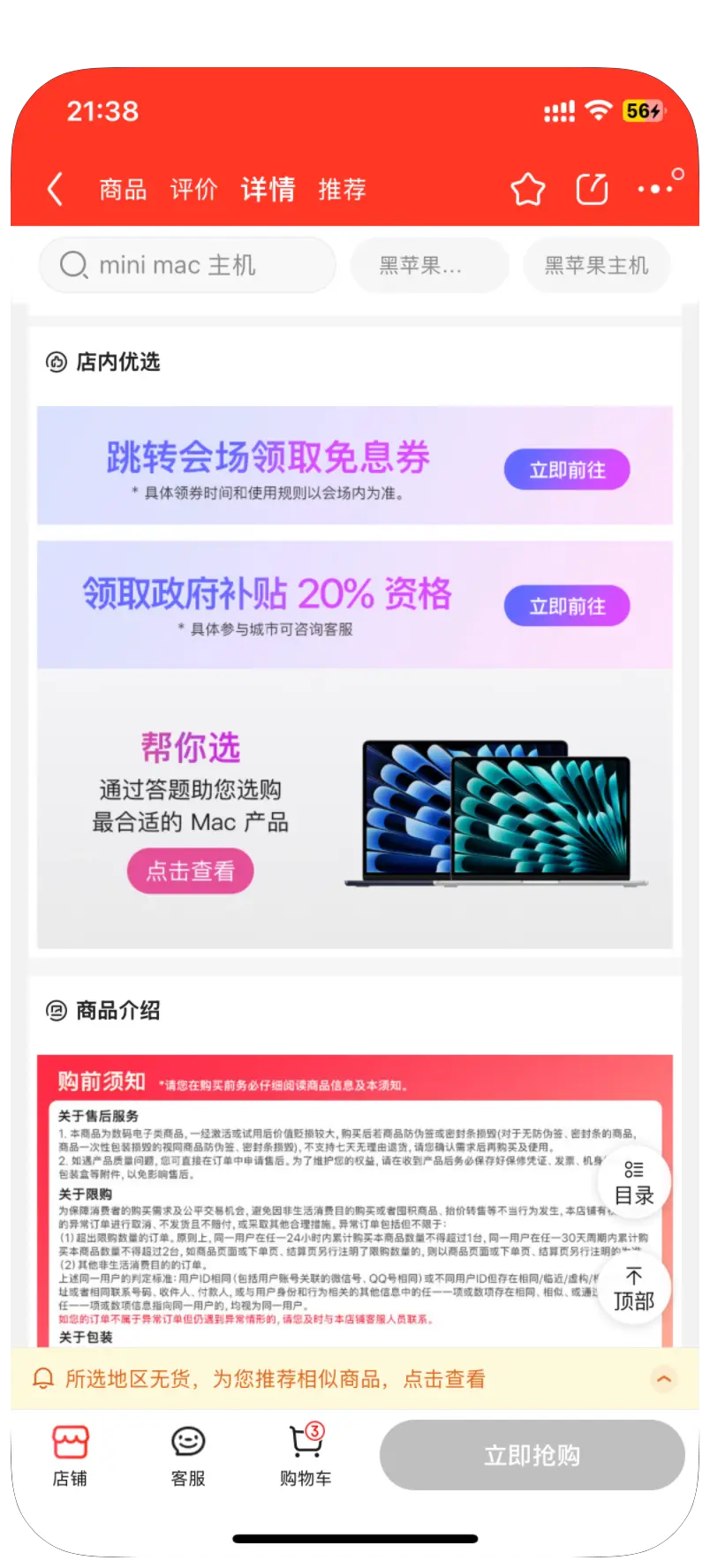The image size is (710, 1568).
Task: Switch to the 商品 tab
Action: 123,189
